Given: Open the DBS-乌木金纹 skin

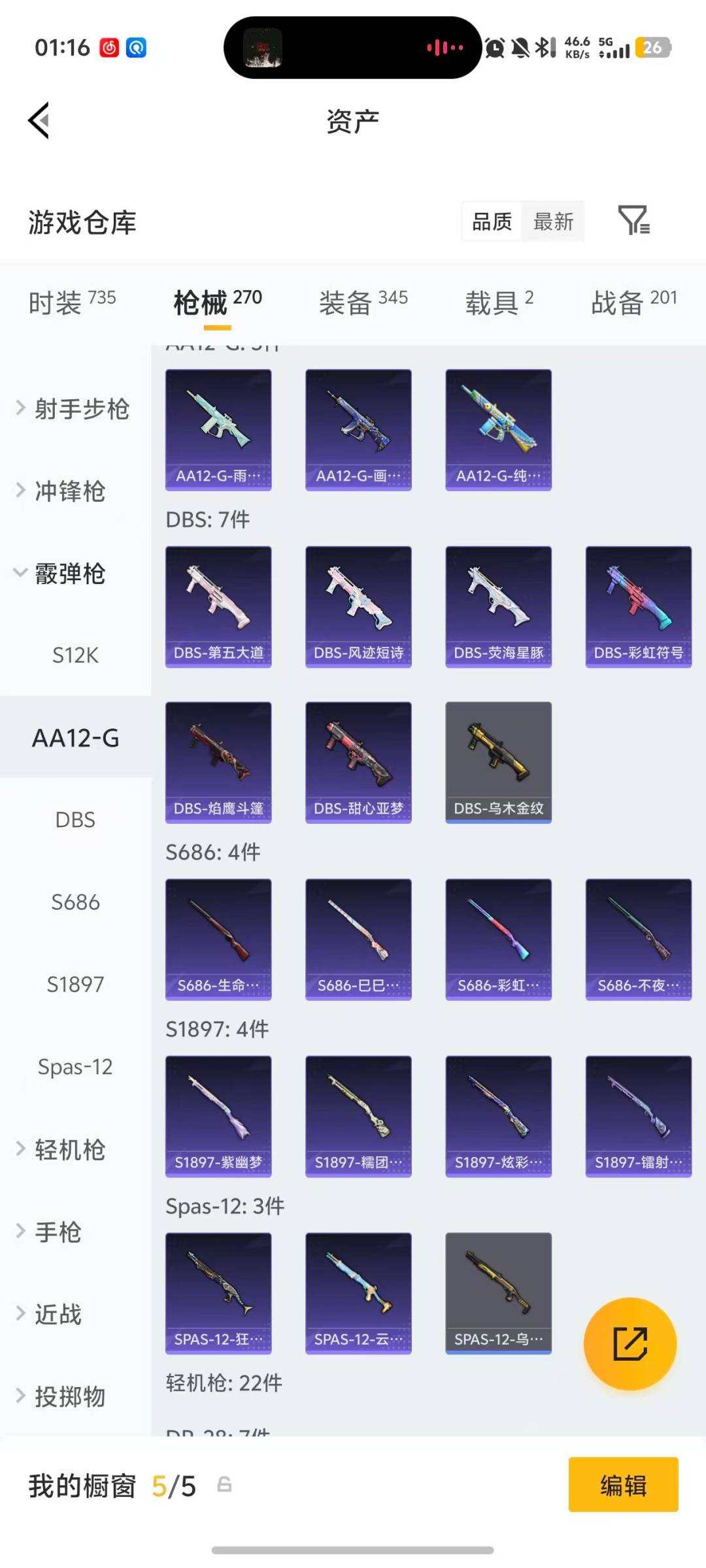Looking at the screenshot, I should point(498,762).
